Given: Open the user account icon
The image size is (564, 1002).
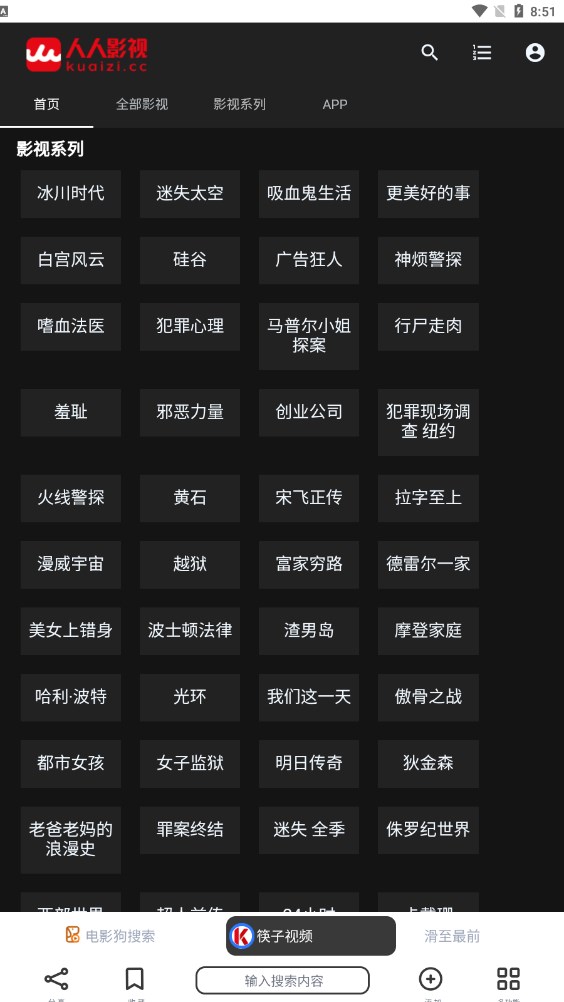Looking at the screenshot, I should click(x=535, y=52).
